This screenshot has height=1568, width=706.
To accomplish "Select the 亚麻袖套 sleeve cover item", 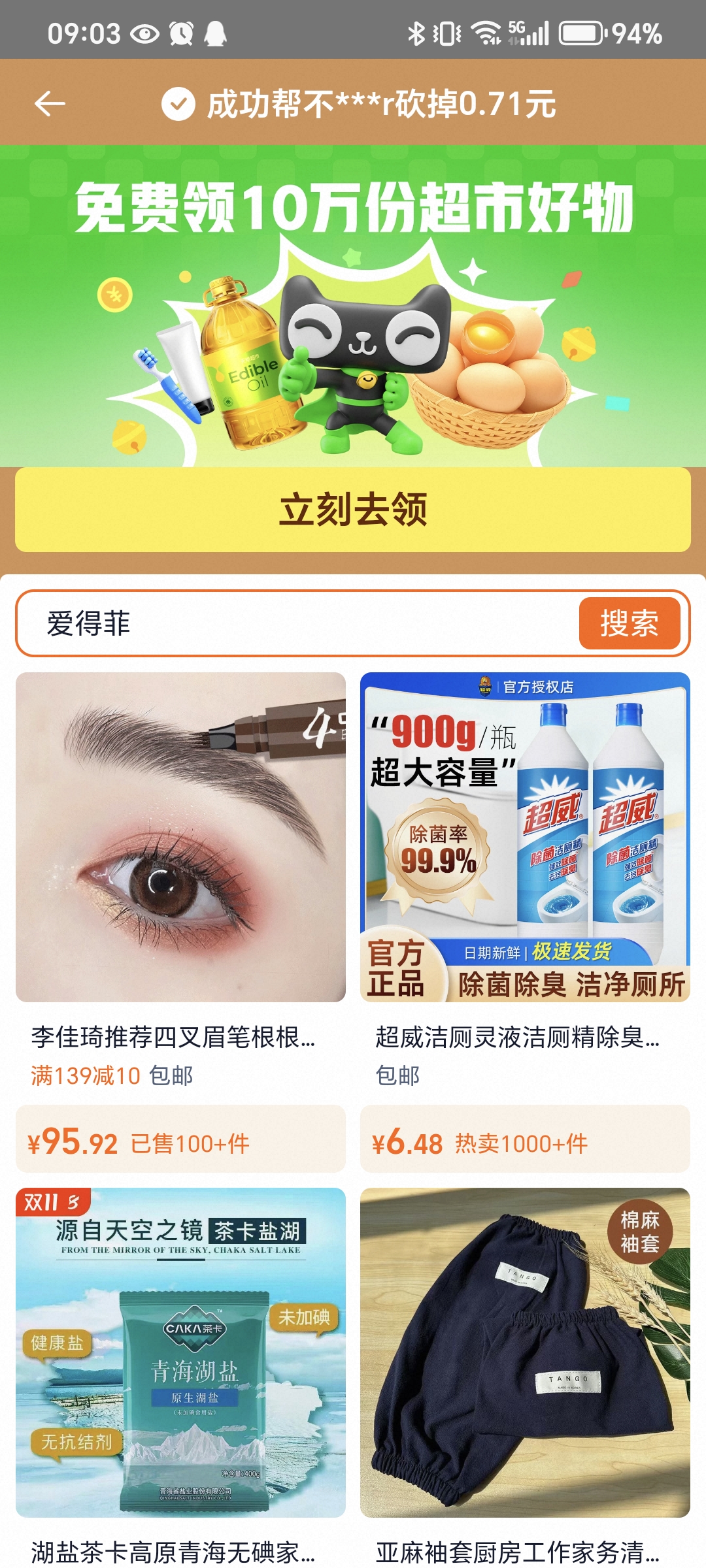I will (x=525, y=1352).
